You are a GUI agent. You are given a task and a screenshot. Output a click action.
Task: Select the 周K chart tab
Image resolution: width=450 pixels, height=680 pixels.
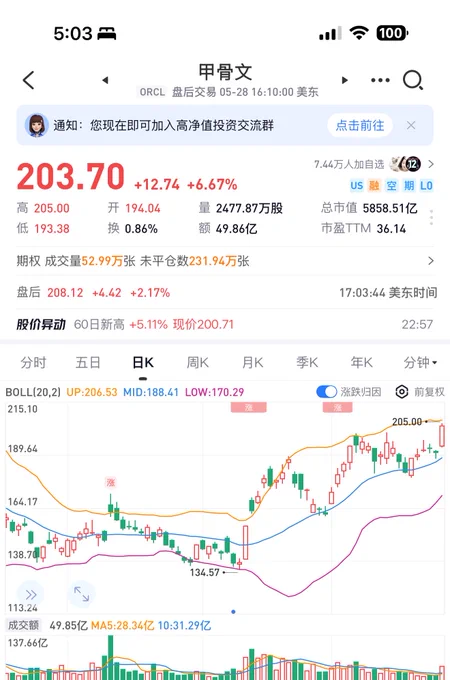tap(198, 362)
